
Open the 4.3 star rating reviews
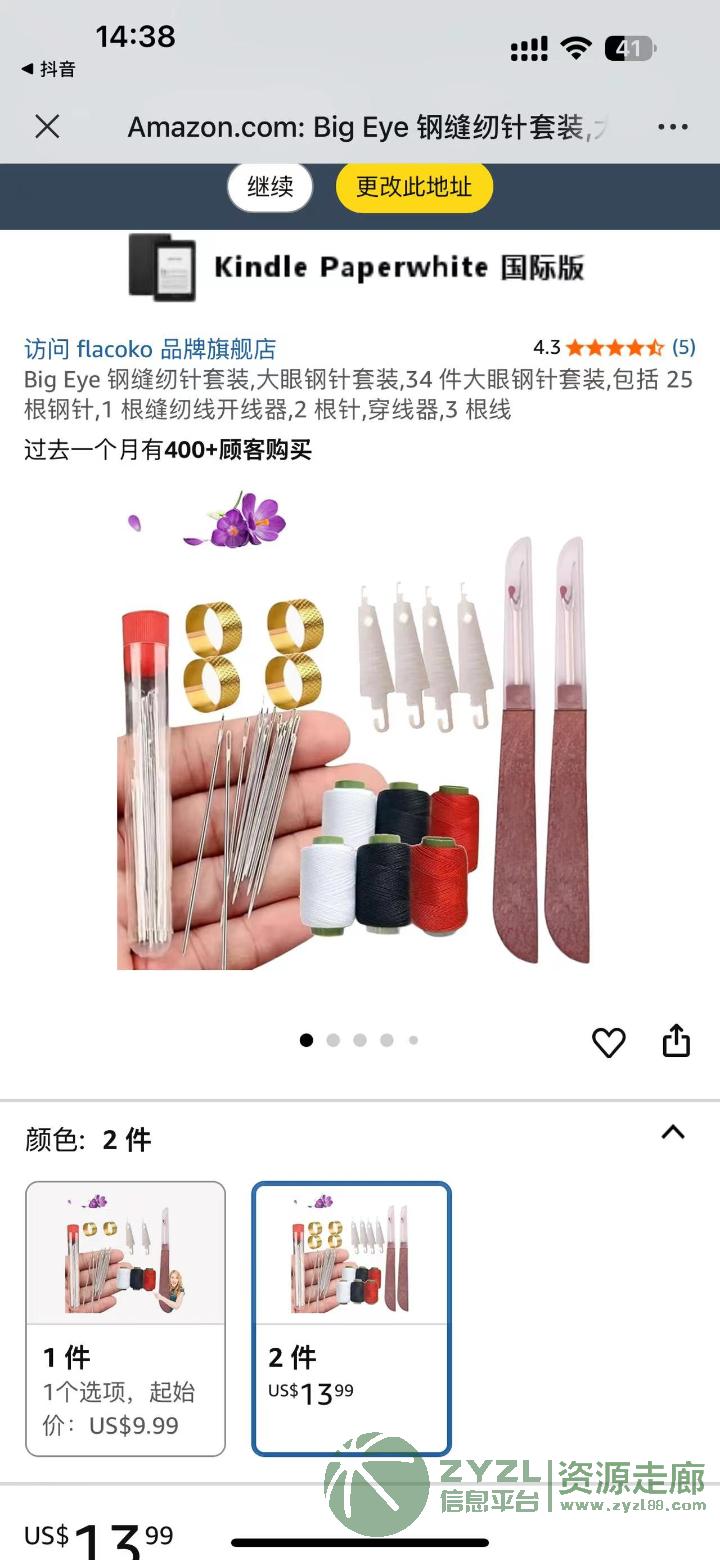(x=613, y=348)
